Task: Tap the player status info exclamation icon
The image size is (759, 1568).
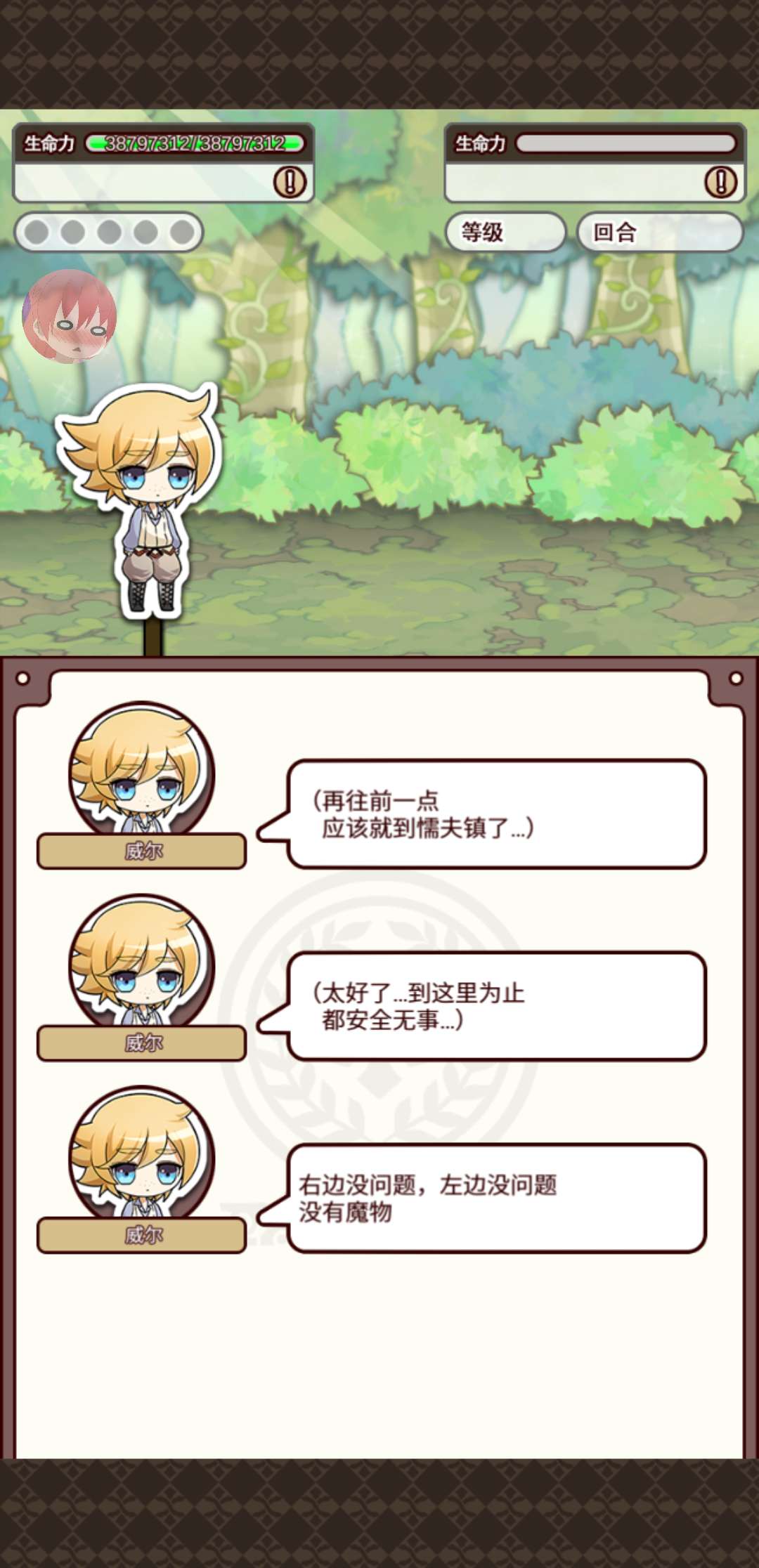Action: coord(290,182)
